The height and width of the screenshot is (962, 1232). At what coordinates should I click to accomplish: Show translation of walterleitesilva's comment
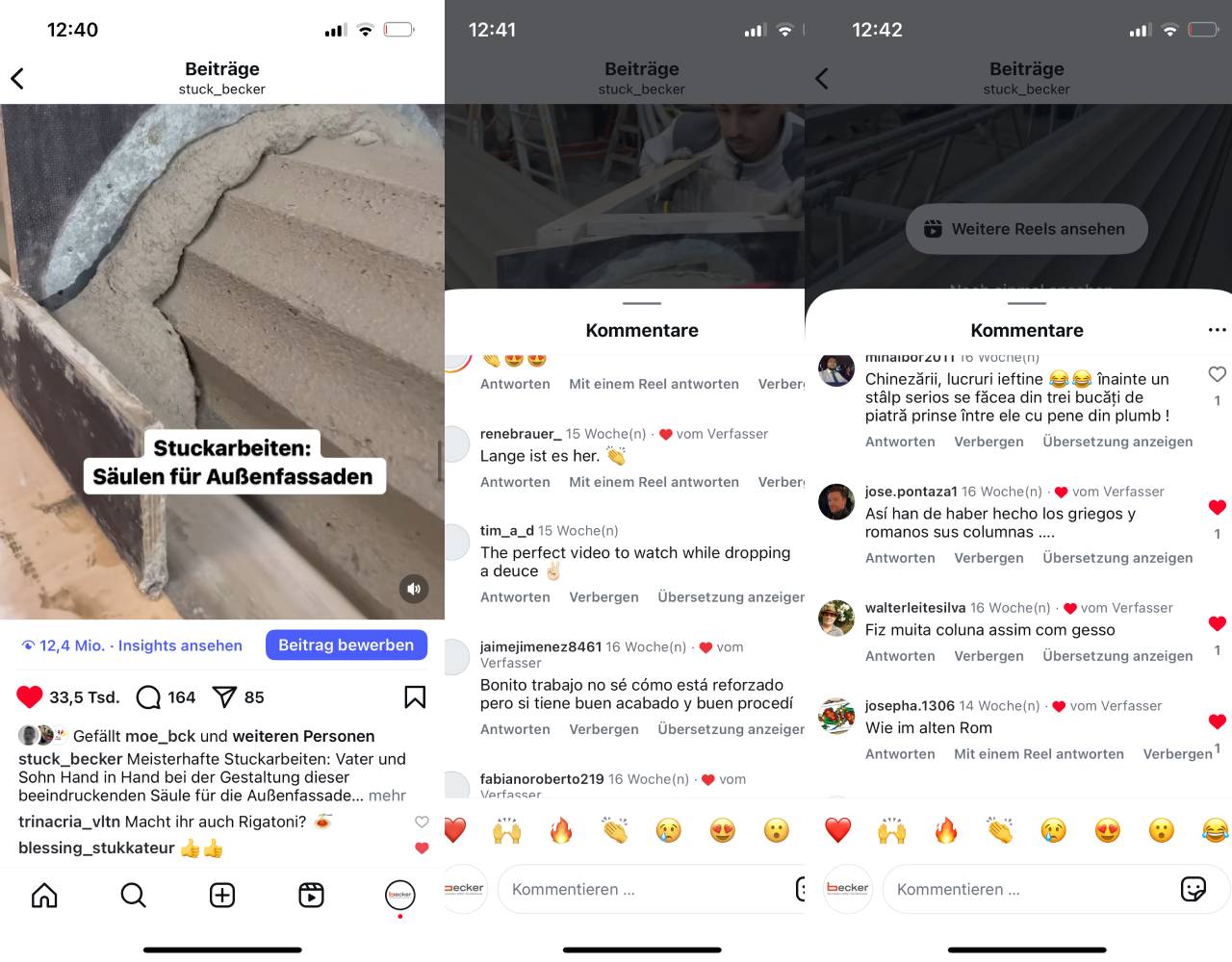[1117, 656]
